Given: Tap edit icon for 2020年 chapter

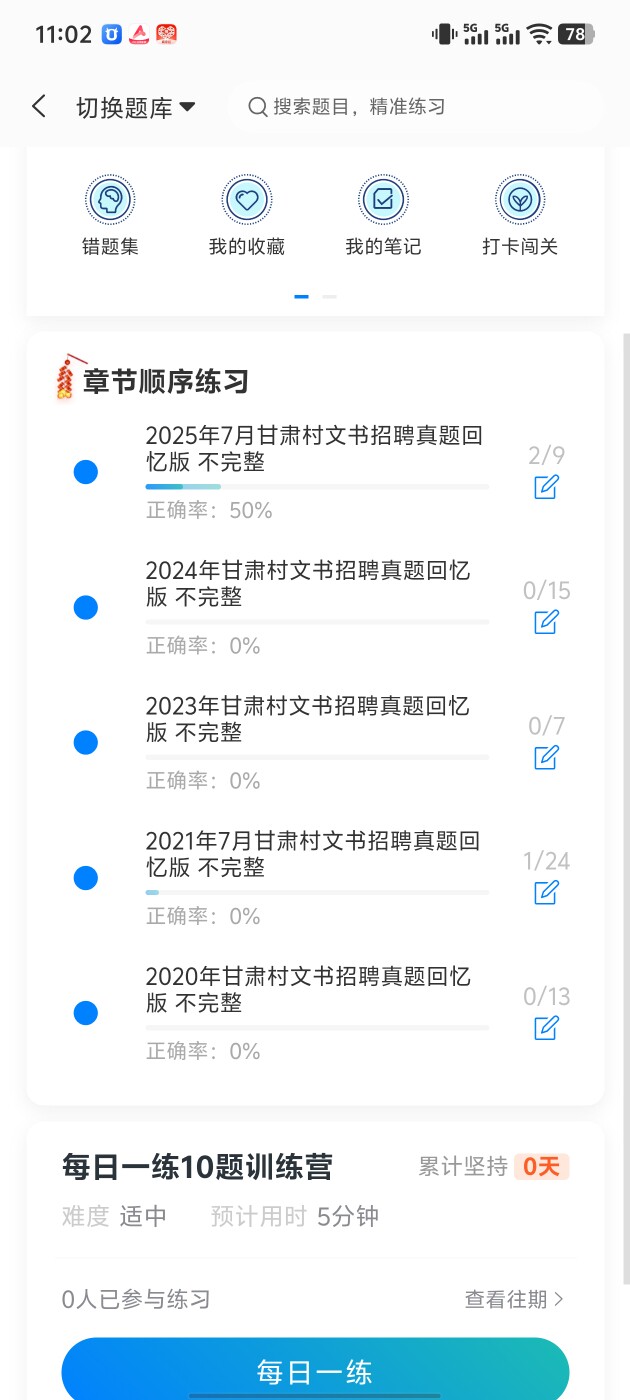Looking at the screenshot, I should tap(546, 1028).
